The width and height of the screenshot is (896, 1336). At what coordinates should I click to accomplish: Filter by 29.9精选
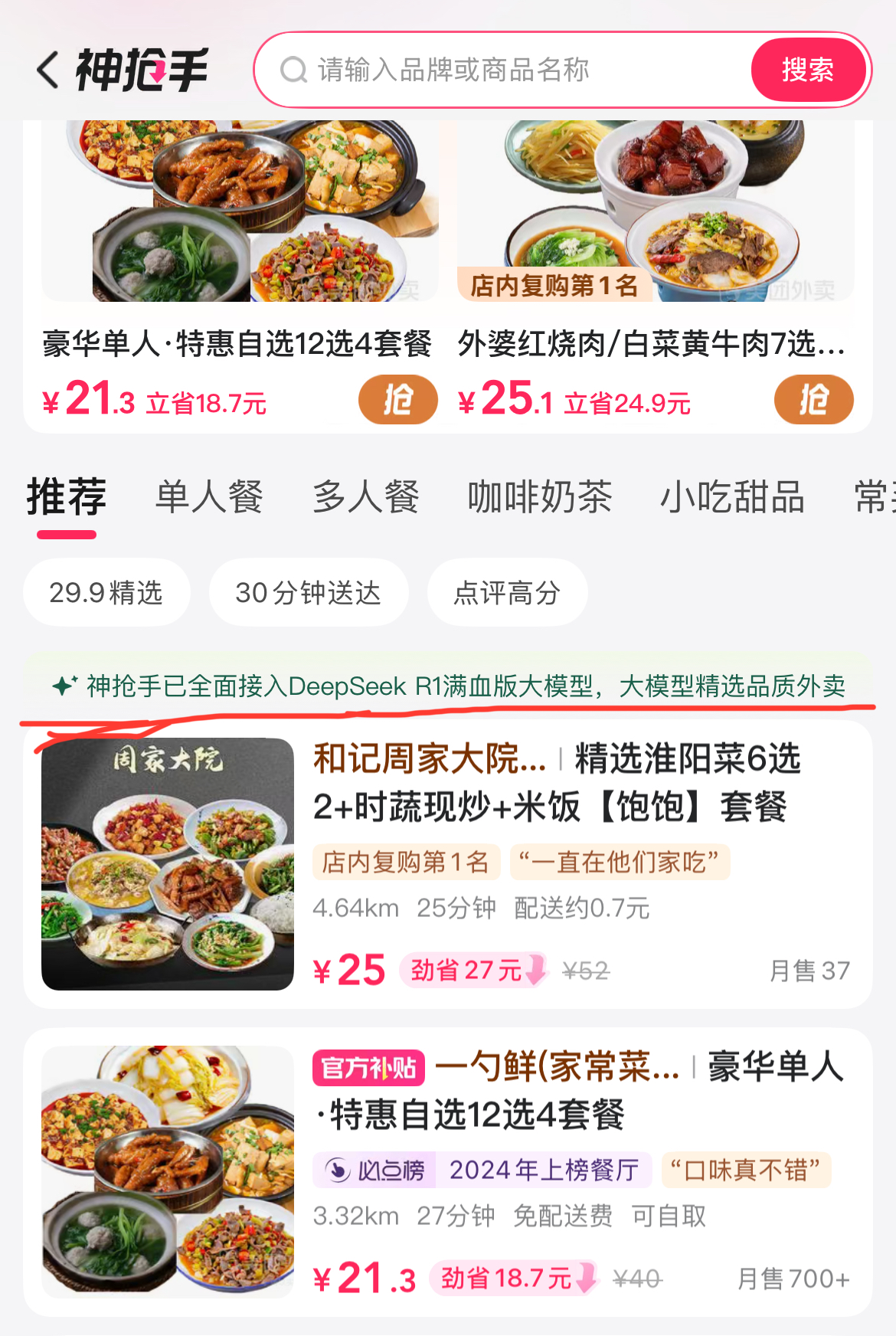[106, 592]
